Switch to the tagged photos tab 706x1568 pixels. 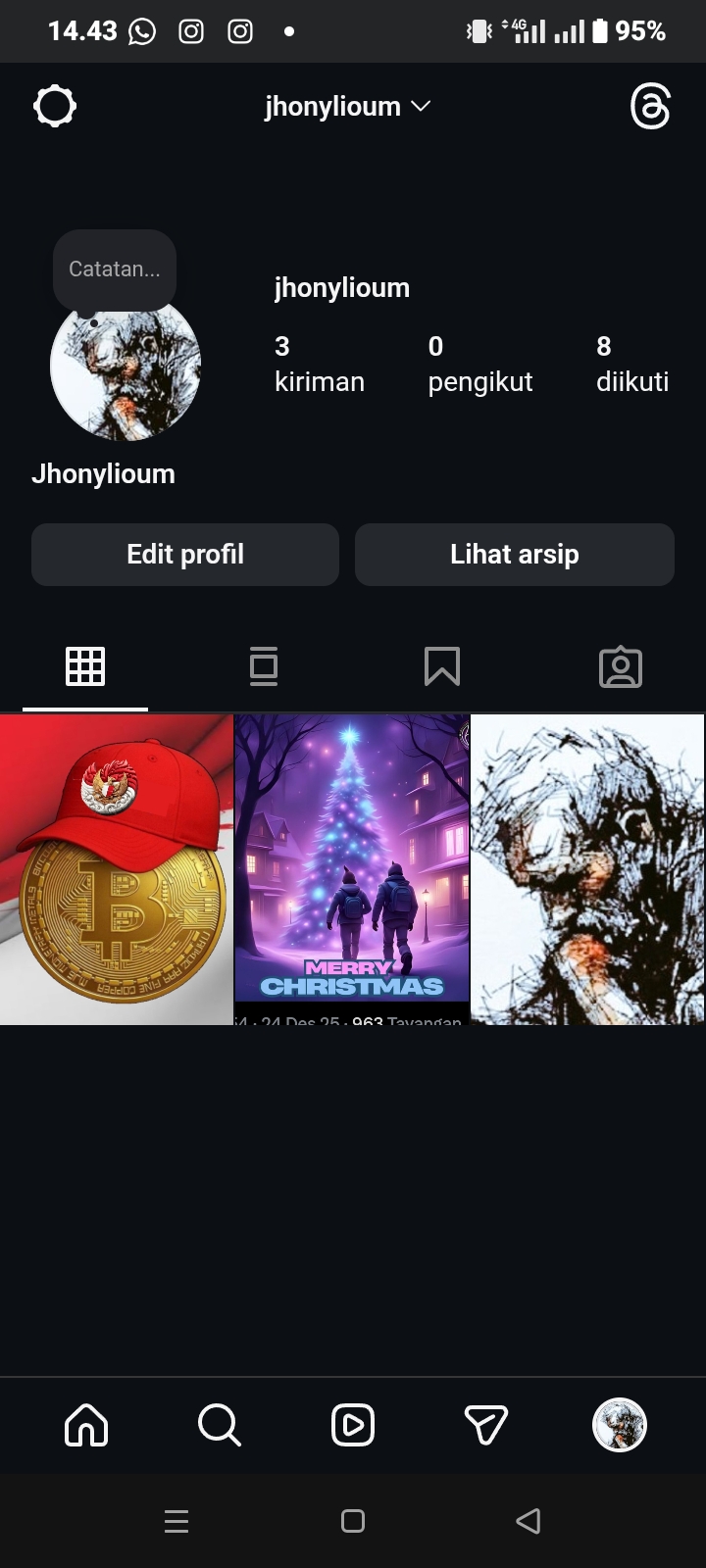(620, 666)
